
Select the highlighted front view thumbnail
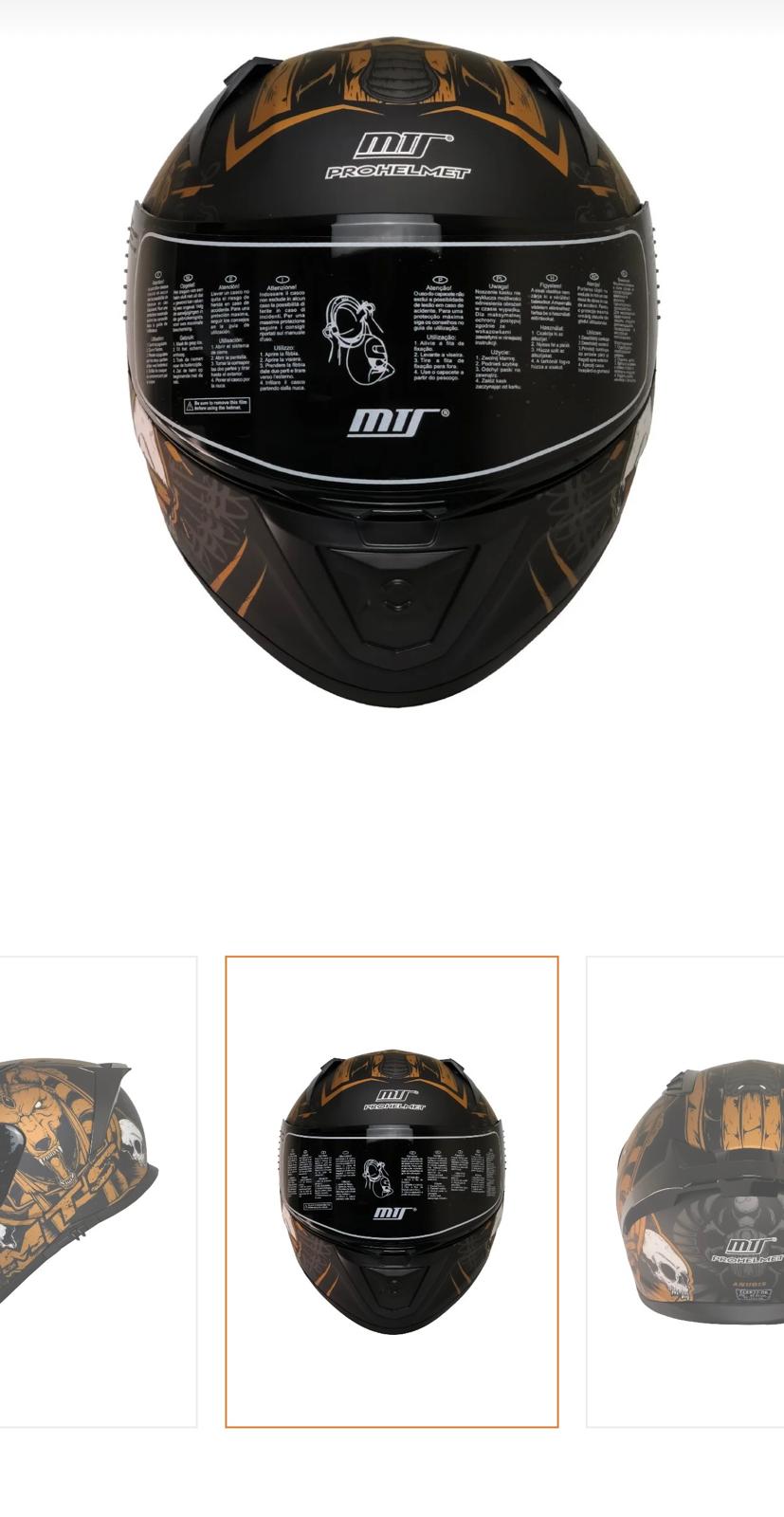pos(392,1191)
